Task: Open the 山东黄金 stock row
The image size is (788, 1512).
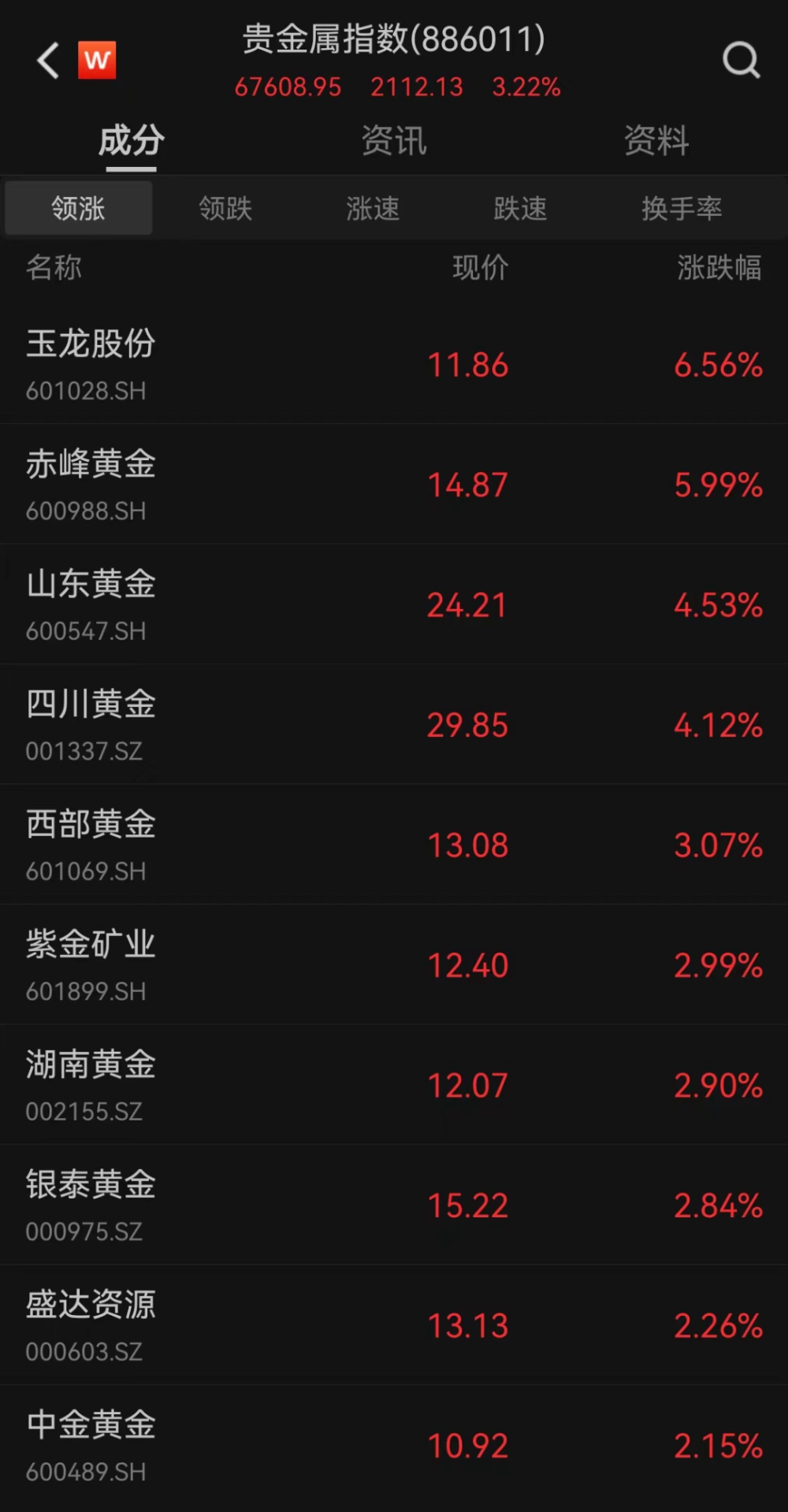Action: tap(394, 604)
